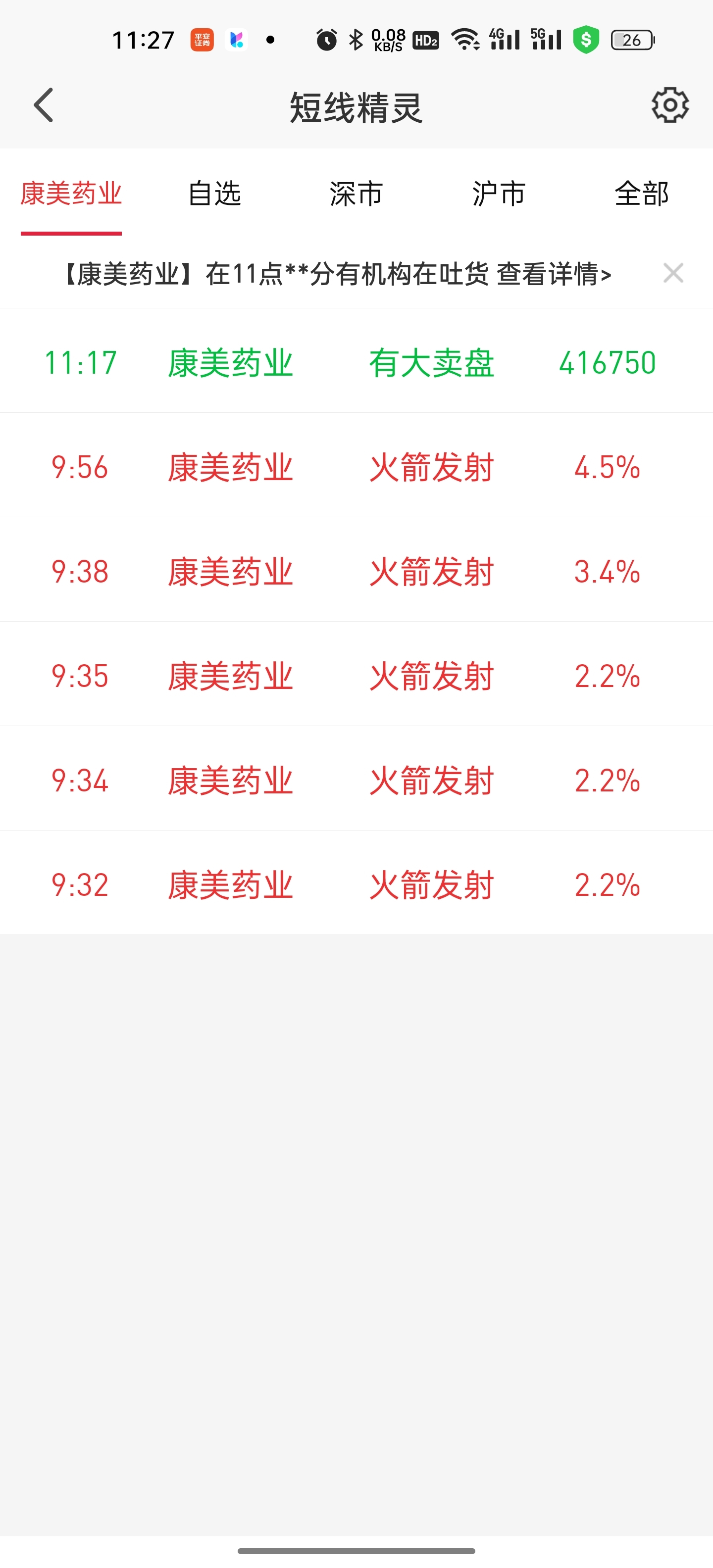The height and width of the screenshot is (1568, 713).
Task: Switch to the 自选 tab
Action: [214, 194]
